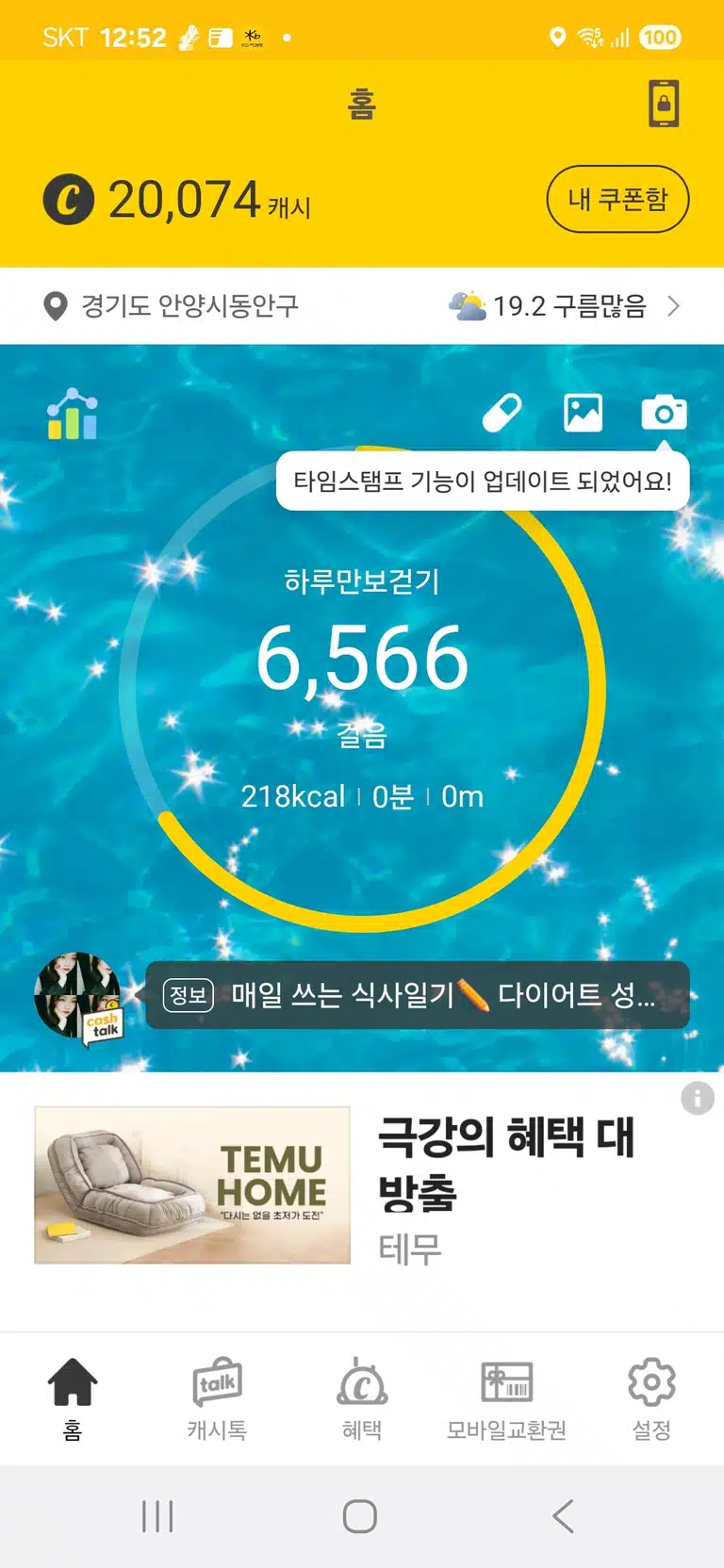Tap the 경기도 안양시동안구 location
This screenshot has width=724, height=1568.
(x=171, y=306)
